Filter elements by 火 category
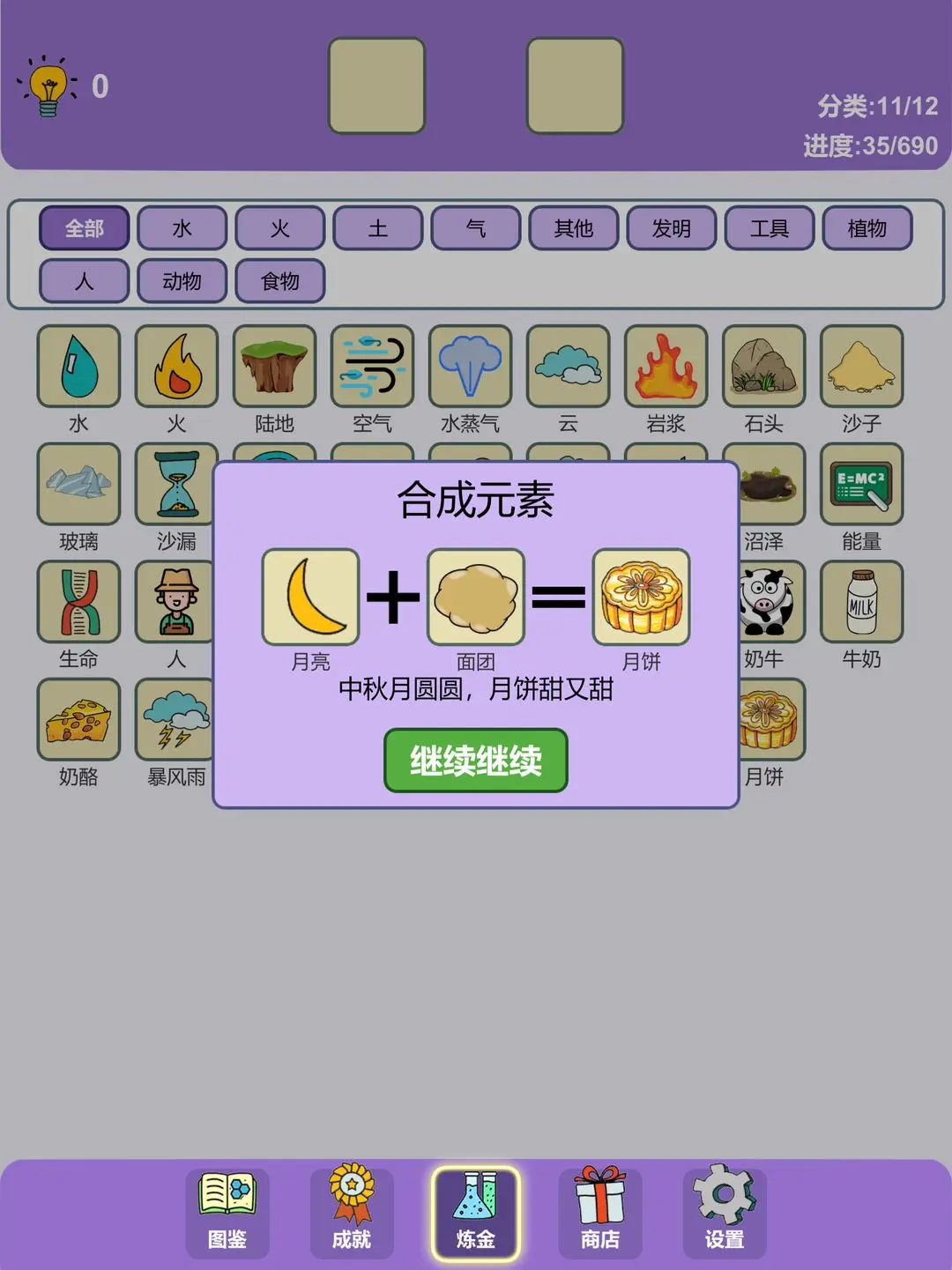The height and width of the screenshot is (1270, 952). click(x=280, y=228)
